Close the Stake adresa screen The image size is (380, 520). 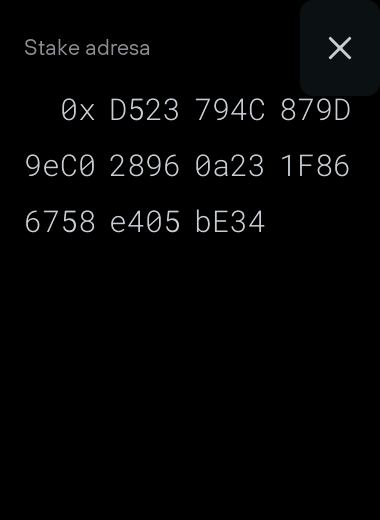coord(340,48)
